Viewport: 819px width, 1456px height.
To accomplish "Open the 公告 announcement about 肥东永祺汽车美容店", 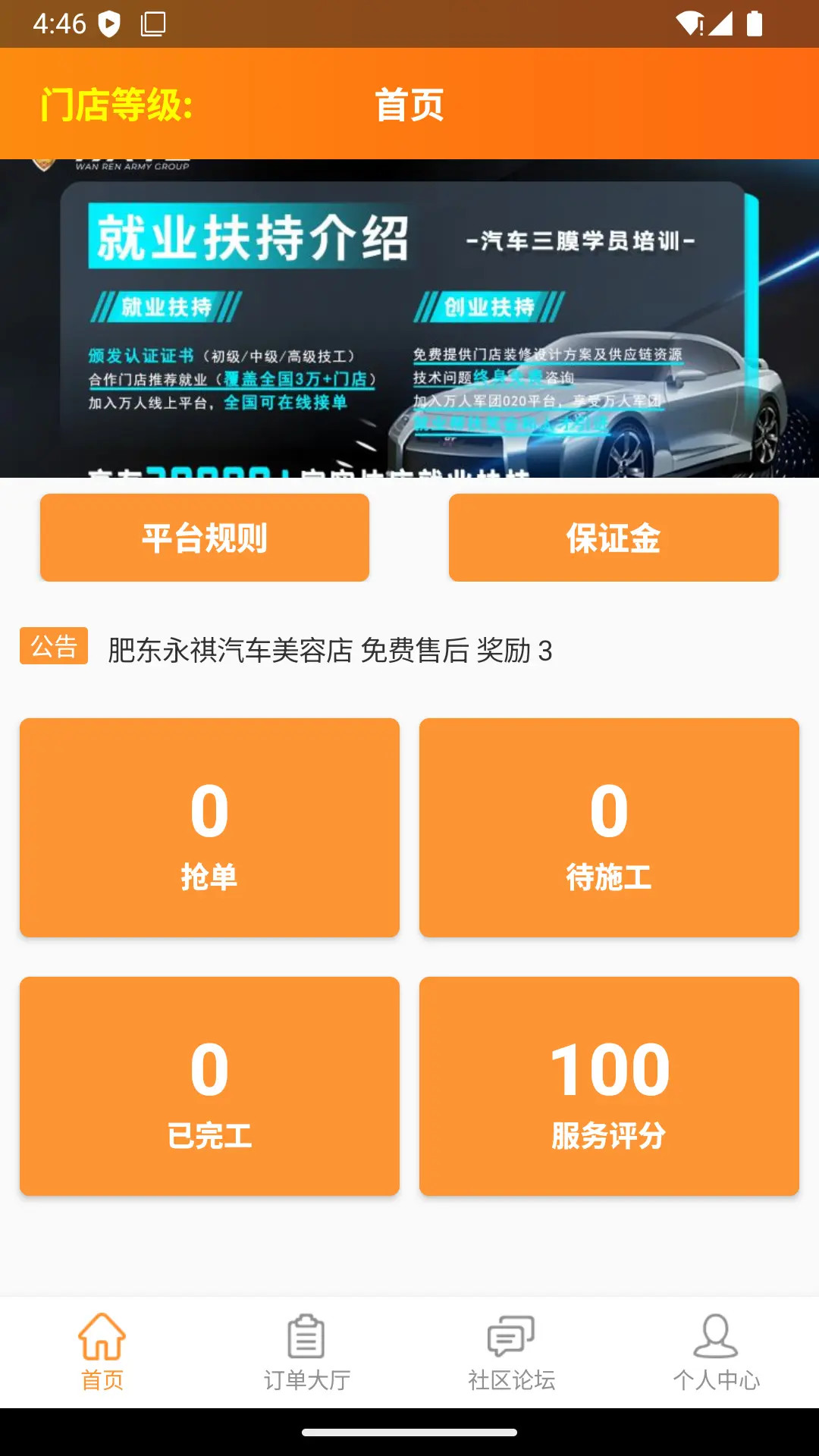I will click(330, 650).
